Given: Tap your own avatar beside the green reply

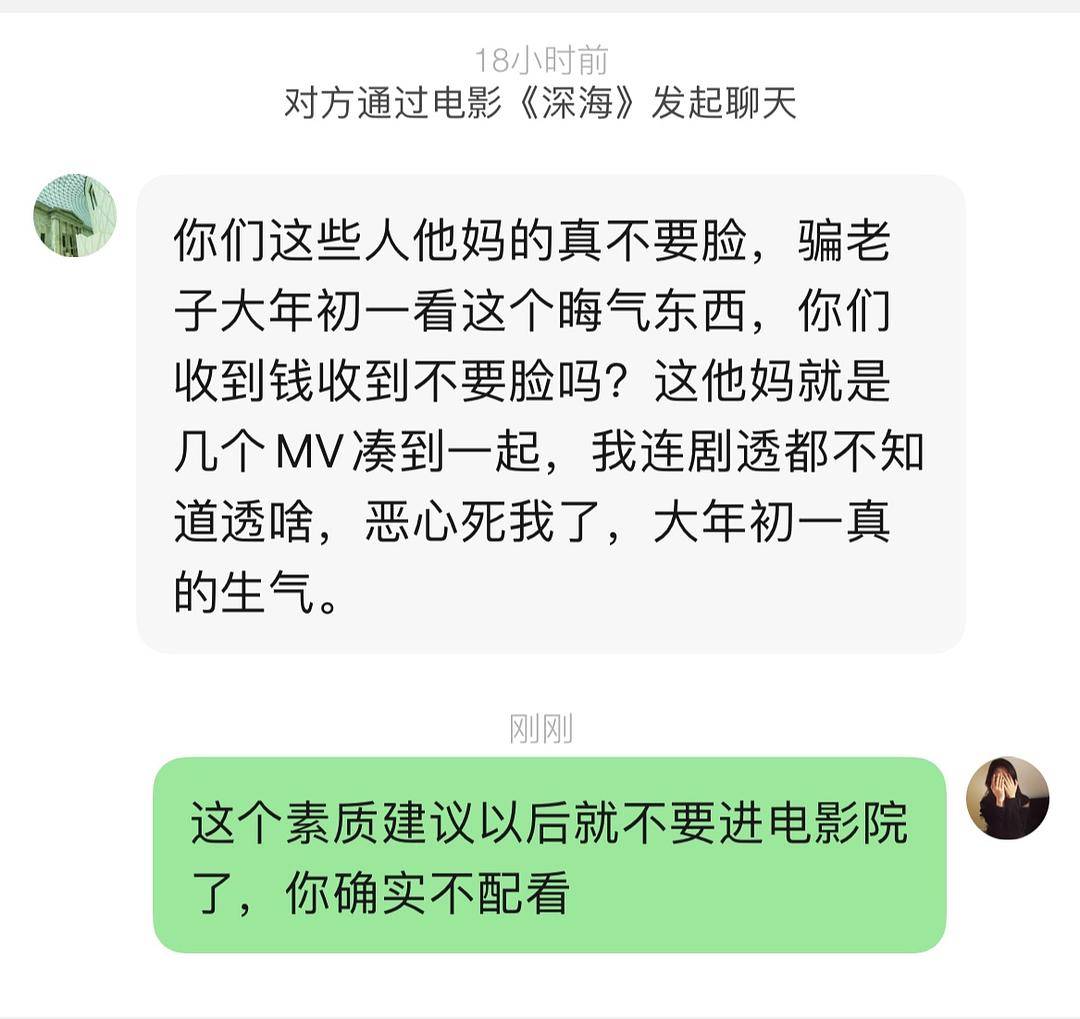Looking at the screenshot, I should pyautogui.click(x=1007, y=798).
